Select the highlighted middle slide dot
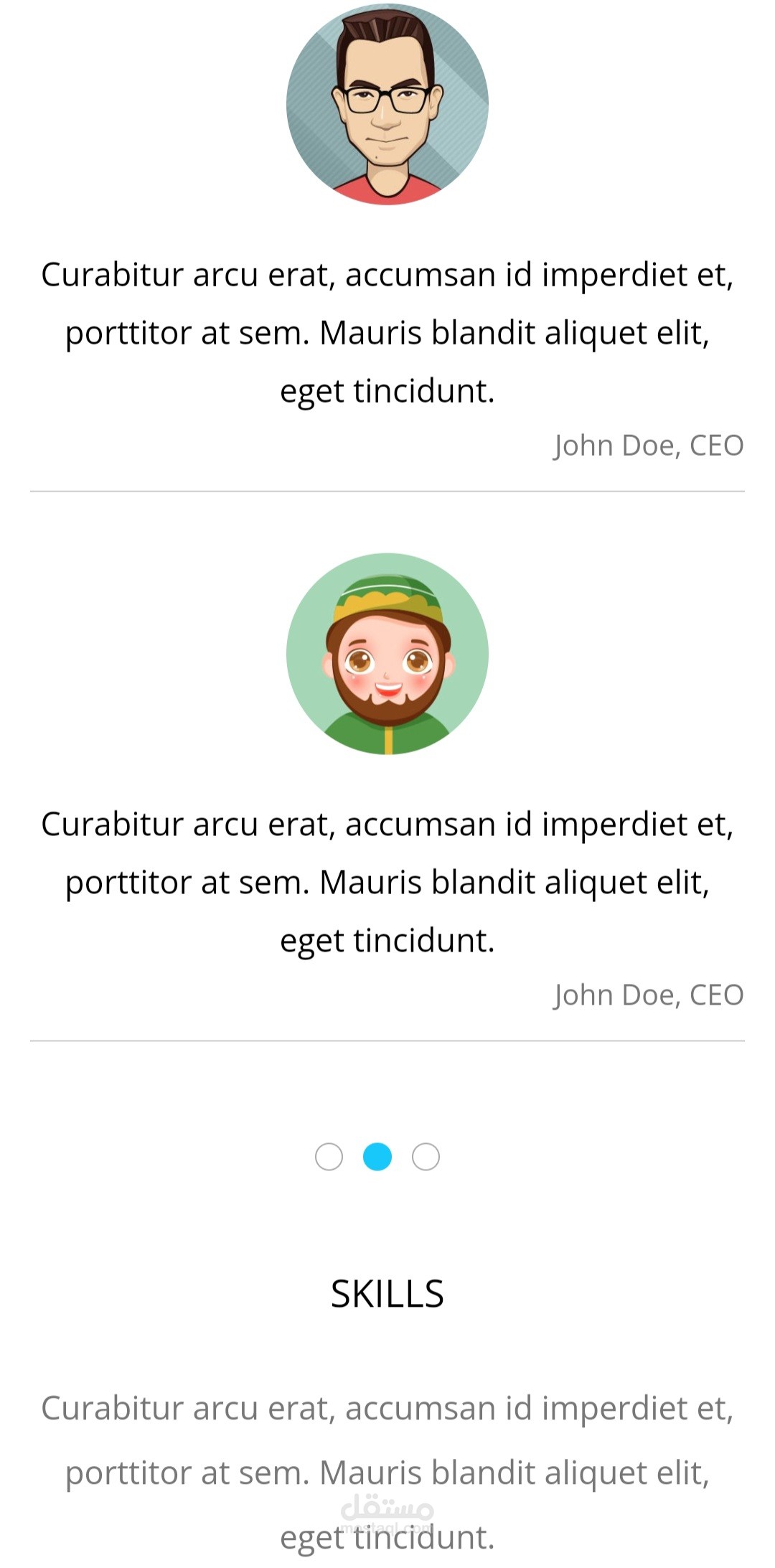The image size is (775, 1568). (377, 1157)
